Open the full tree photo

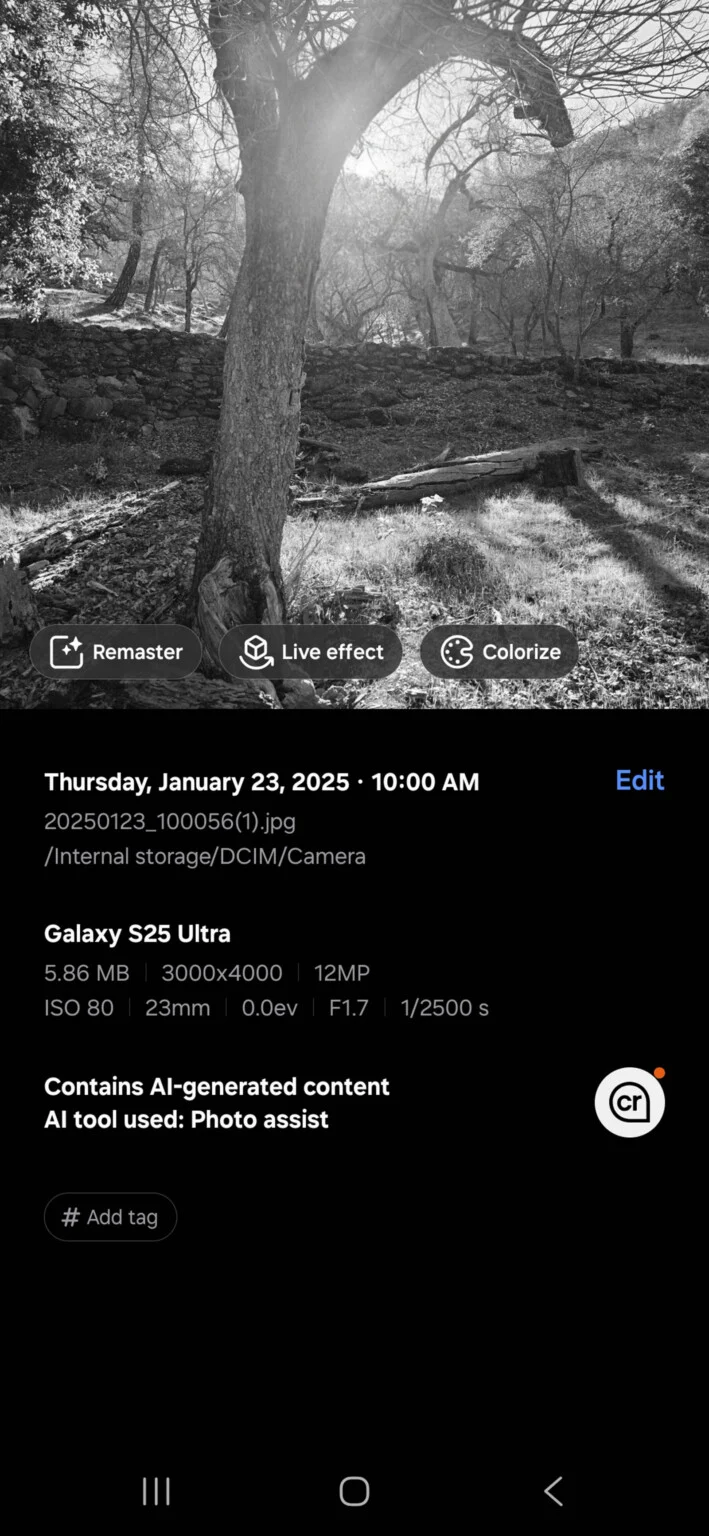354,300
